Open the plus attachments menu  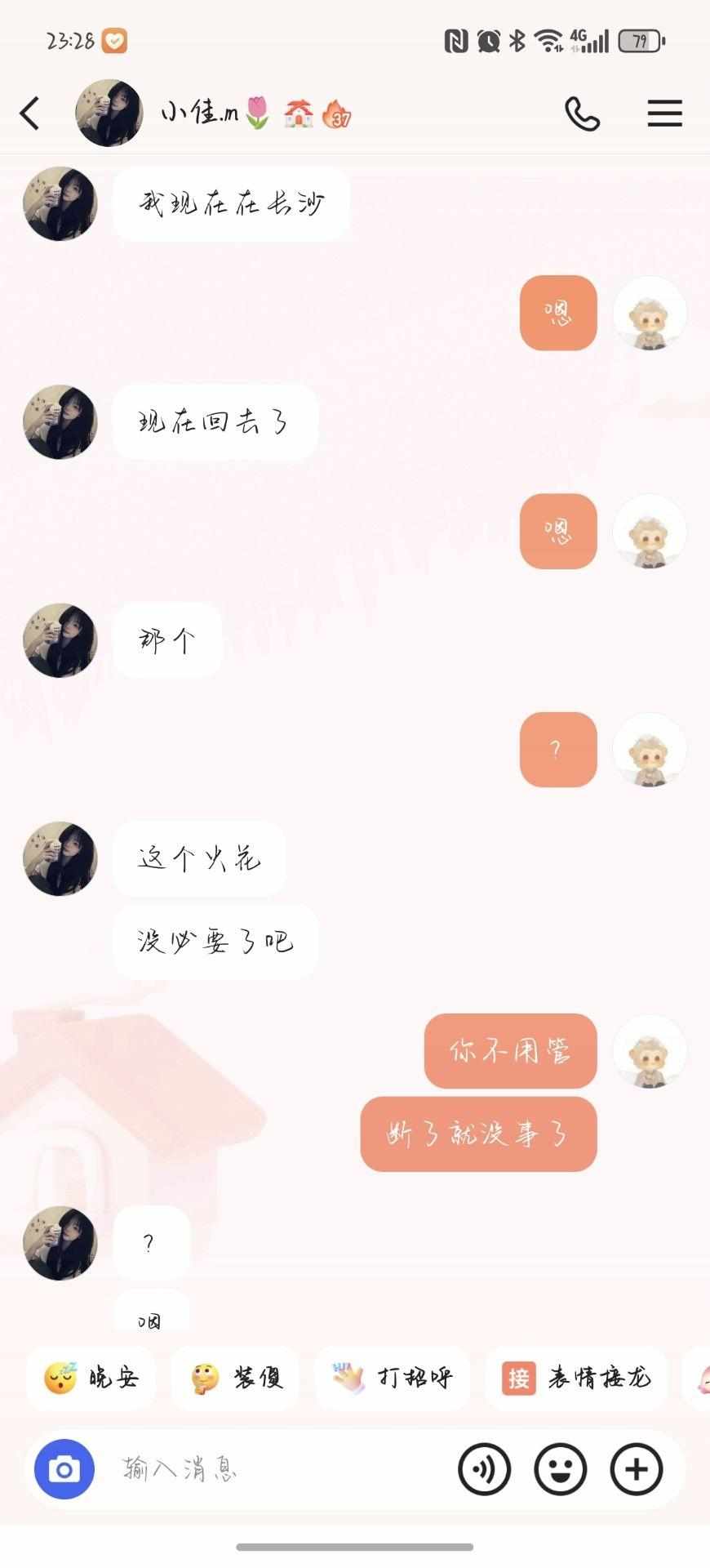pos(637,1470)
